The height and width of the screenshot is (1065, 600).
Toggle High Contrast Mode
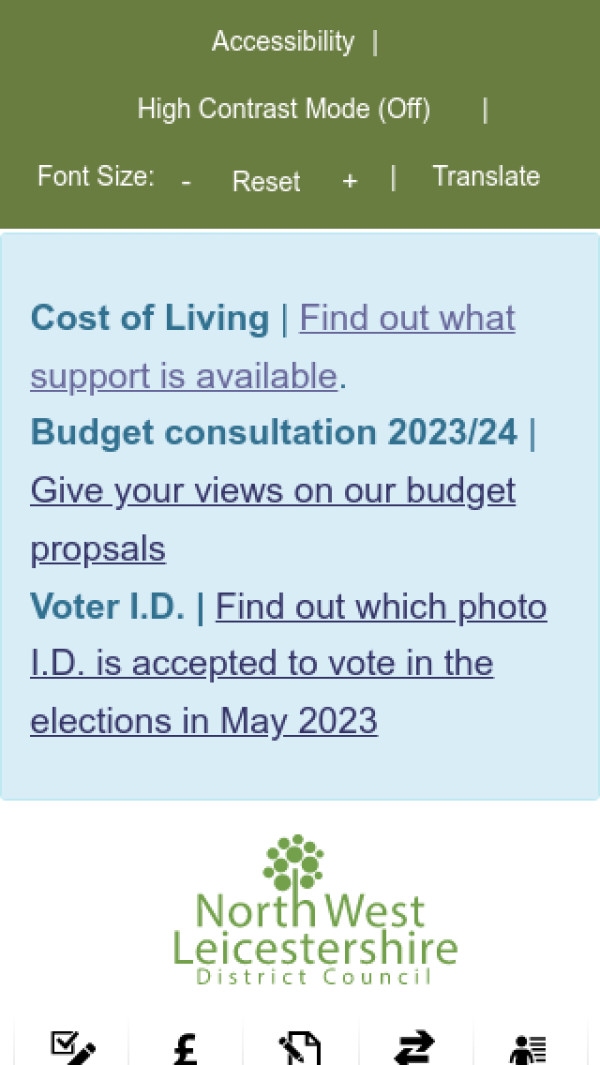pyautogui.click(x=284, y=109)
